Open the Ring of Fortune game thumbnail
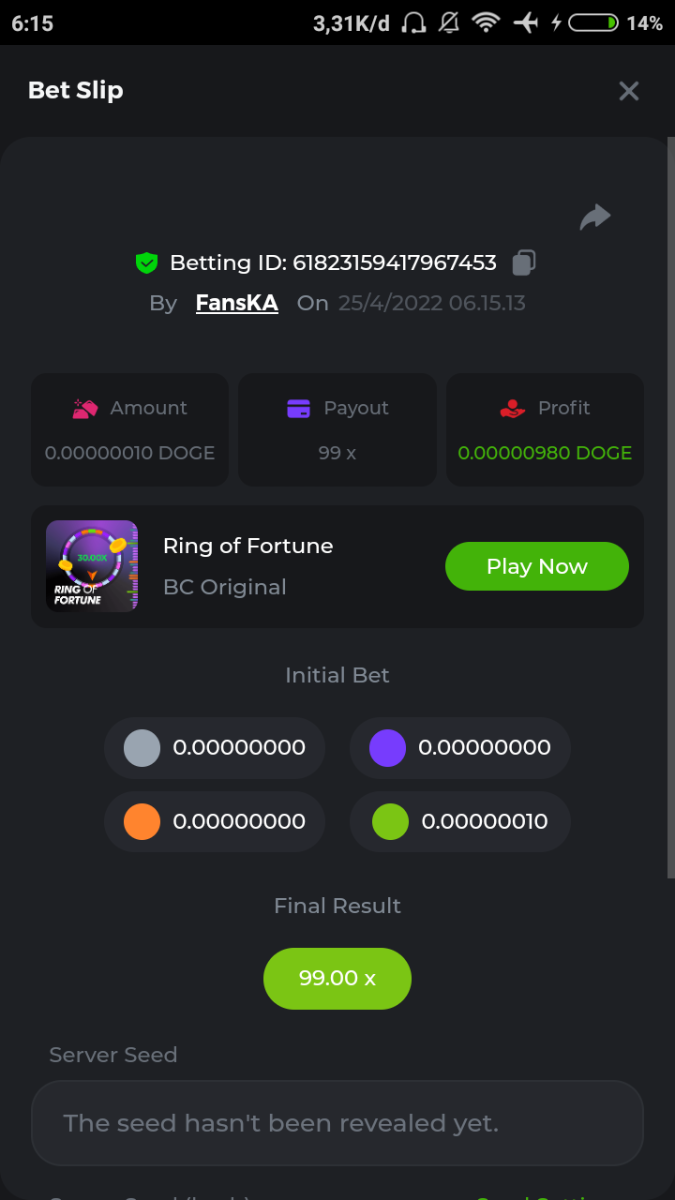The image size is (675, 1200). pos(92,566)
